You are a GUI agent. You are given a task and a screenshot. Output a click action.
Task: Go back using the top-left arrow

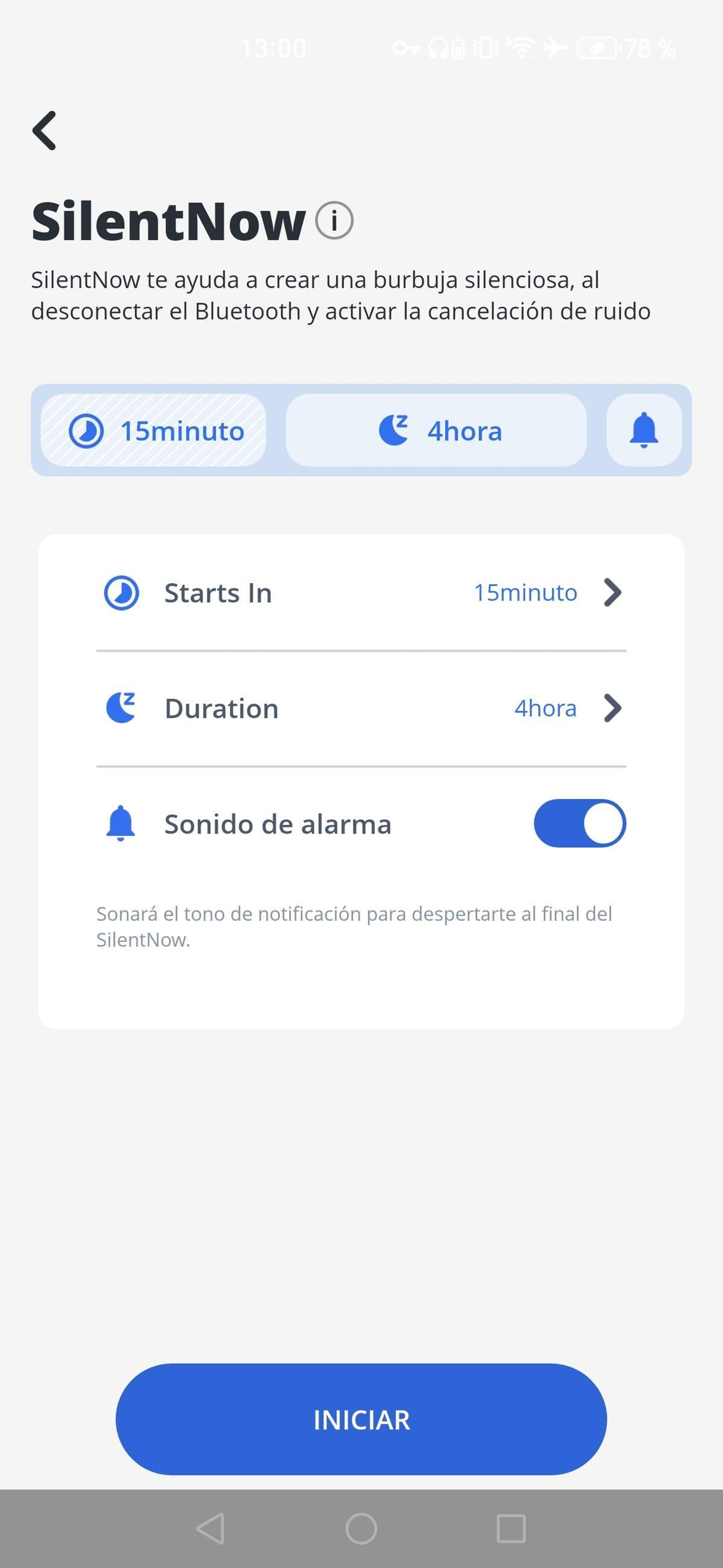coord(44,130)
